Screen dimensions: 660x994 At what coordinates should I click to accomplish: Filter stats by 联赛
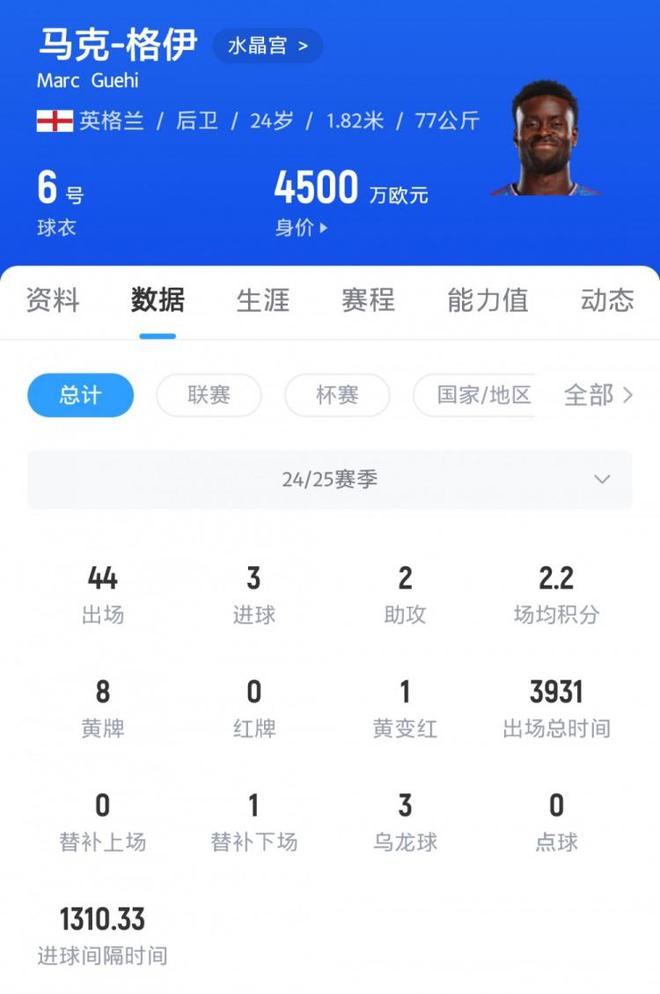[208, 395]
